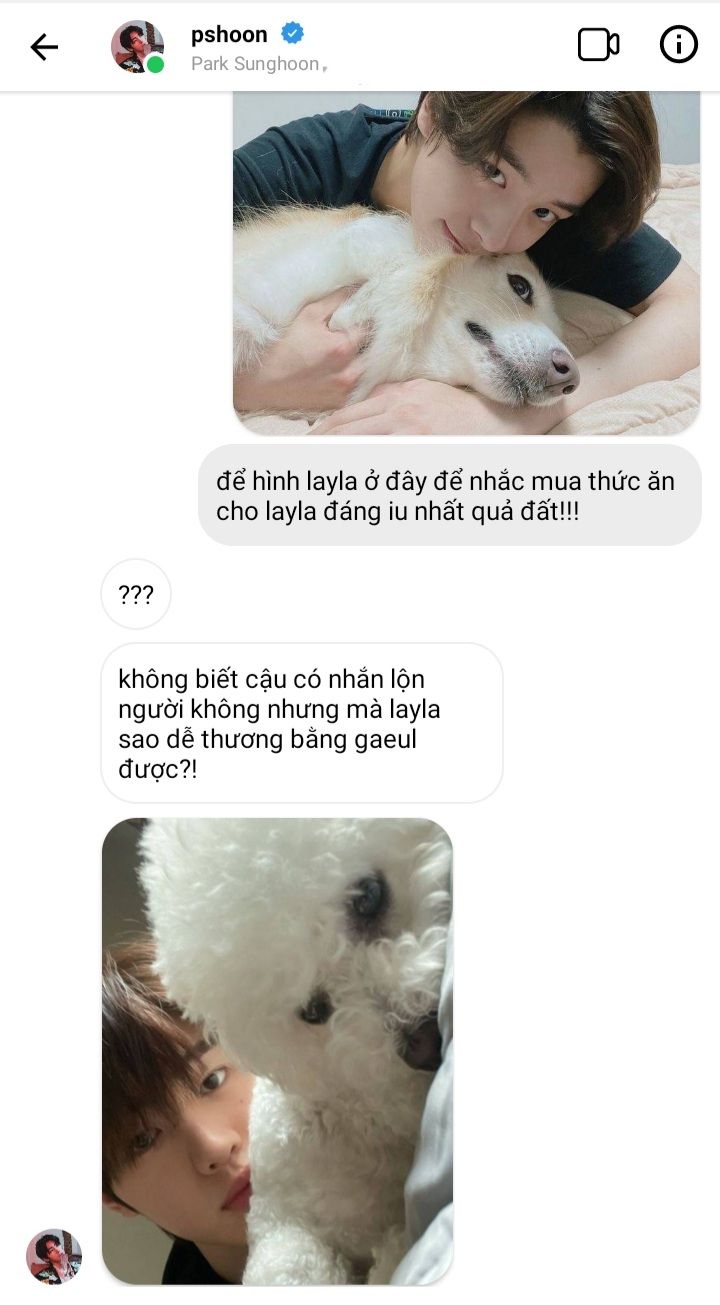
Task: Open the received white fluffy dog photo
Action: (x=277, y=1050)
